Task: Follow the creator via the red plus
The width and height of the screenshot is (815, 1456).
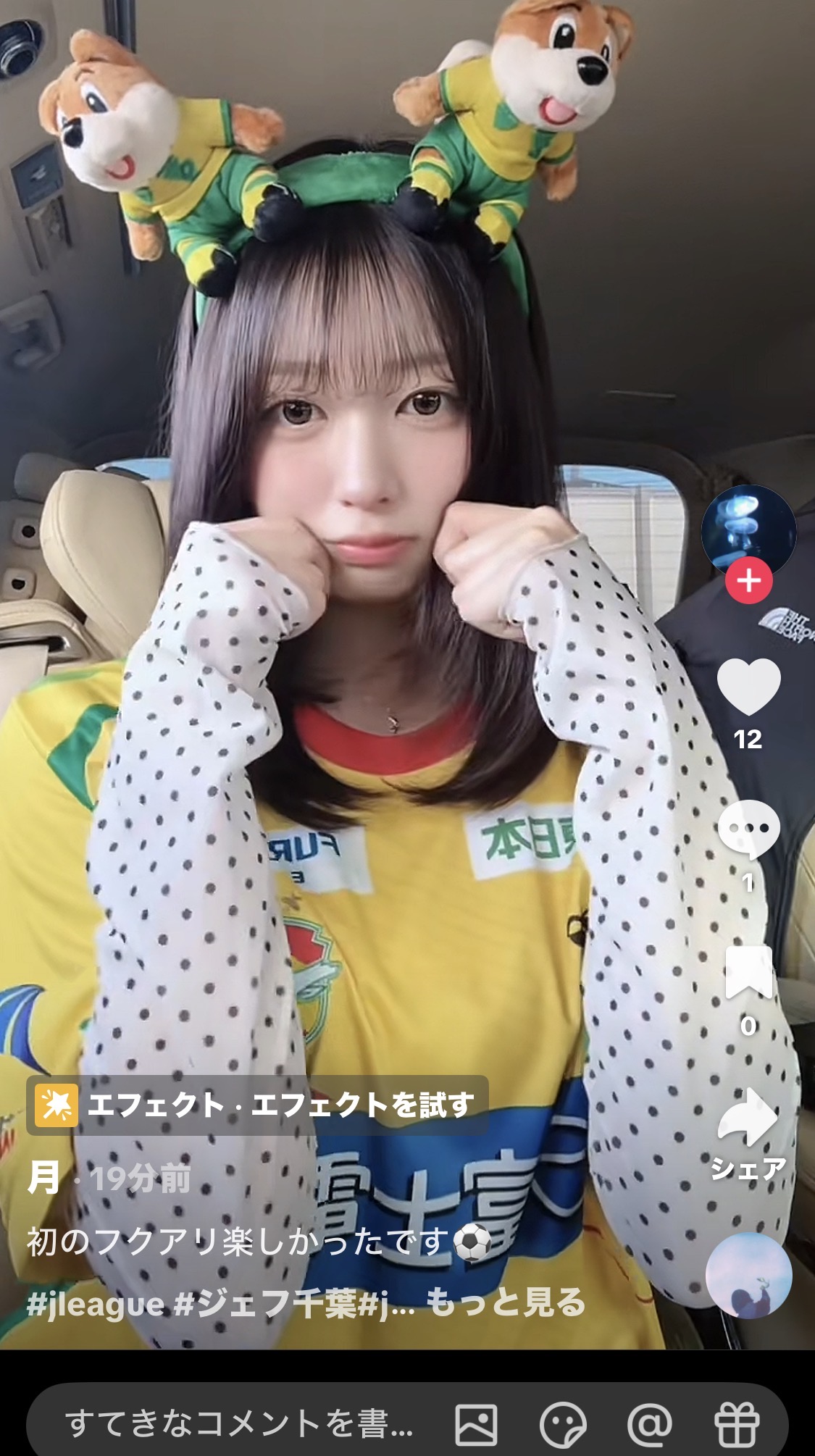Action: [x=748, y=580]
